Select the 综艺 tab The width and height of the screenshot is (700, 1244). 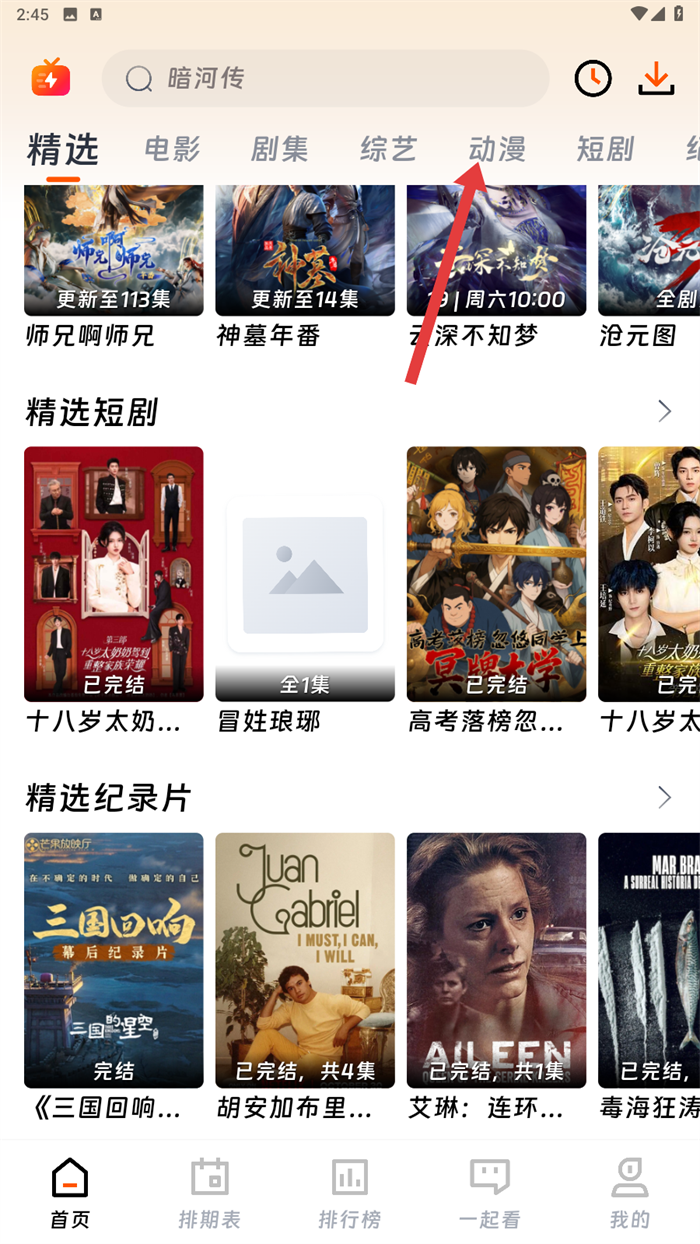point(388,150)
